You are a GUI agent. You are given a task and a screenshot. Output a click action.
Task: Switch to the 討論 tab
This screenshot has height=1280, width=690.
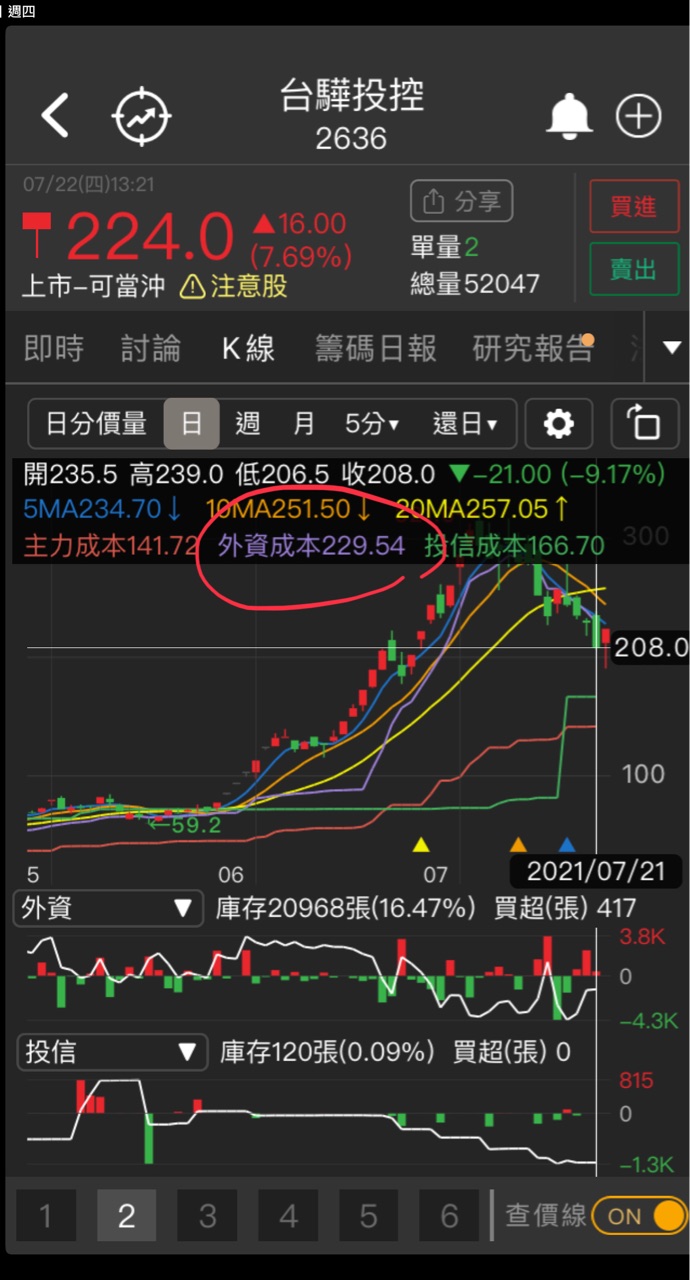[151, 348]
